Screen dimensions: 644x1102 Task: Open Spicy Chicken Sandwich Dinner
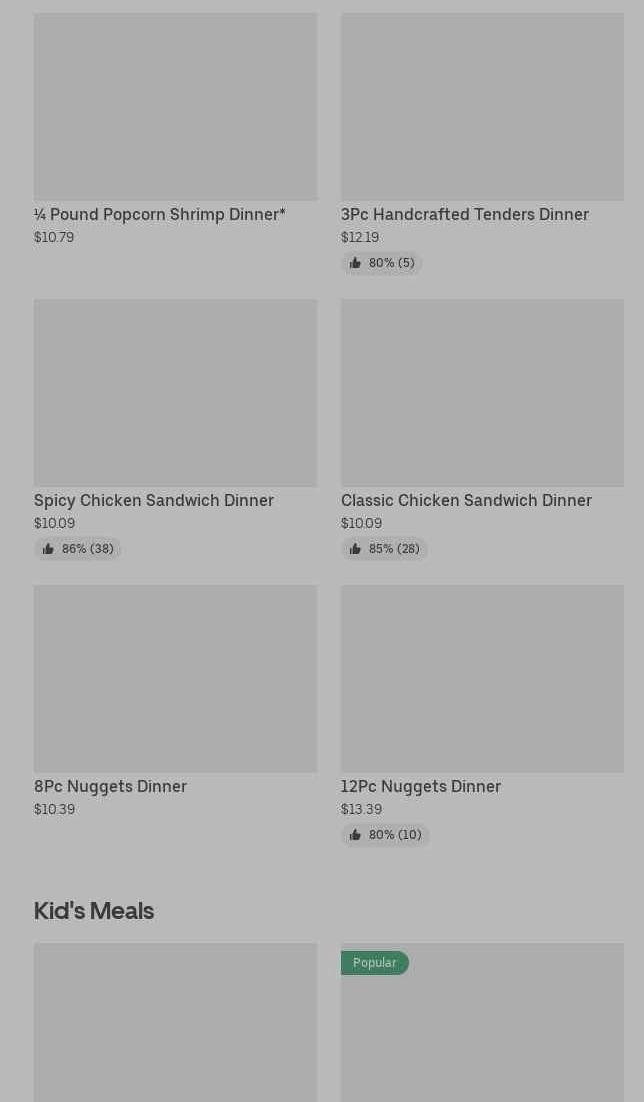pyautogui.click(x=175, y=429)
